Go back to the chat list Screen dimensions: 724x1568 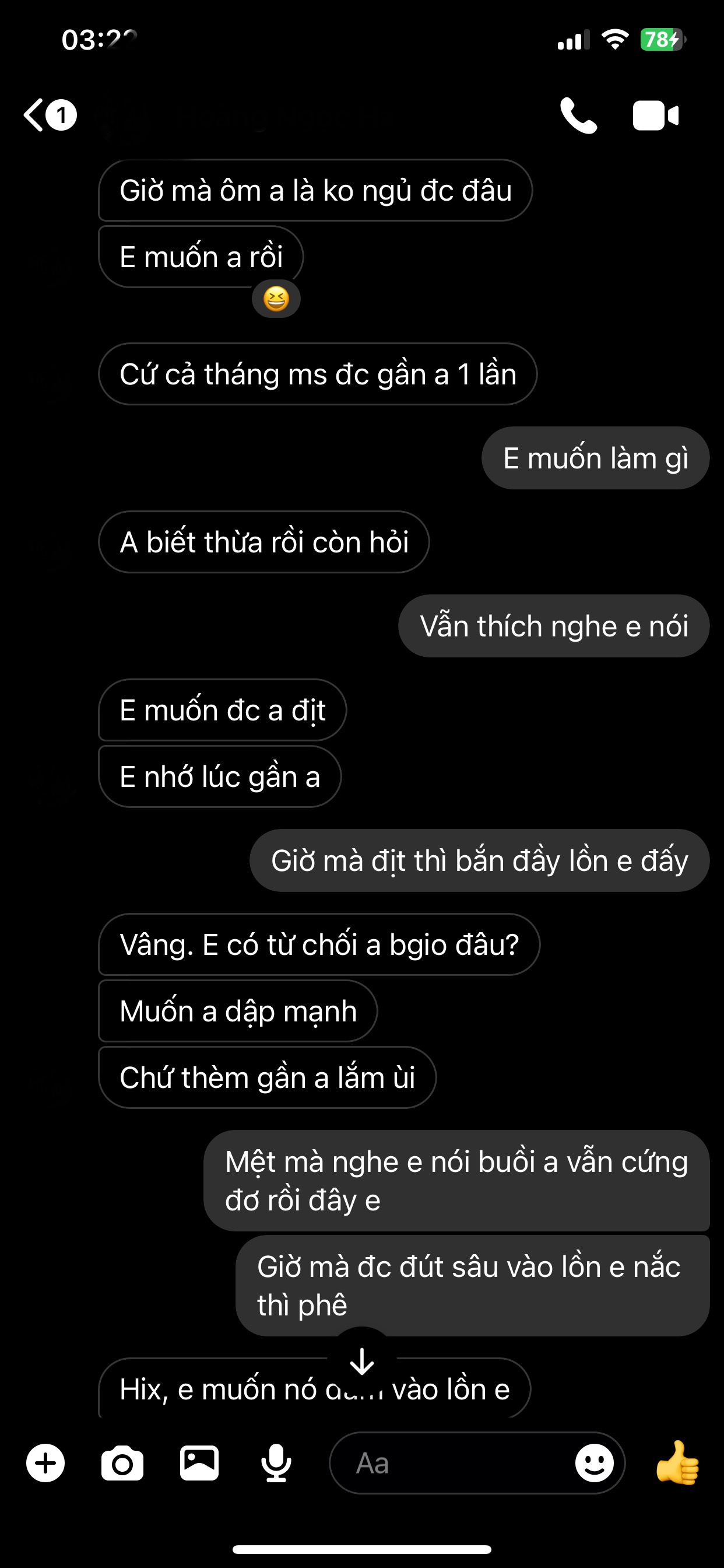click(x=37, y=114)
